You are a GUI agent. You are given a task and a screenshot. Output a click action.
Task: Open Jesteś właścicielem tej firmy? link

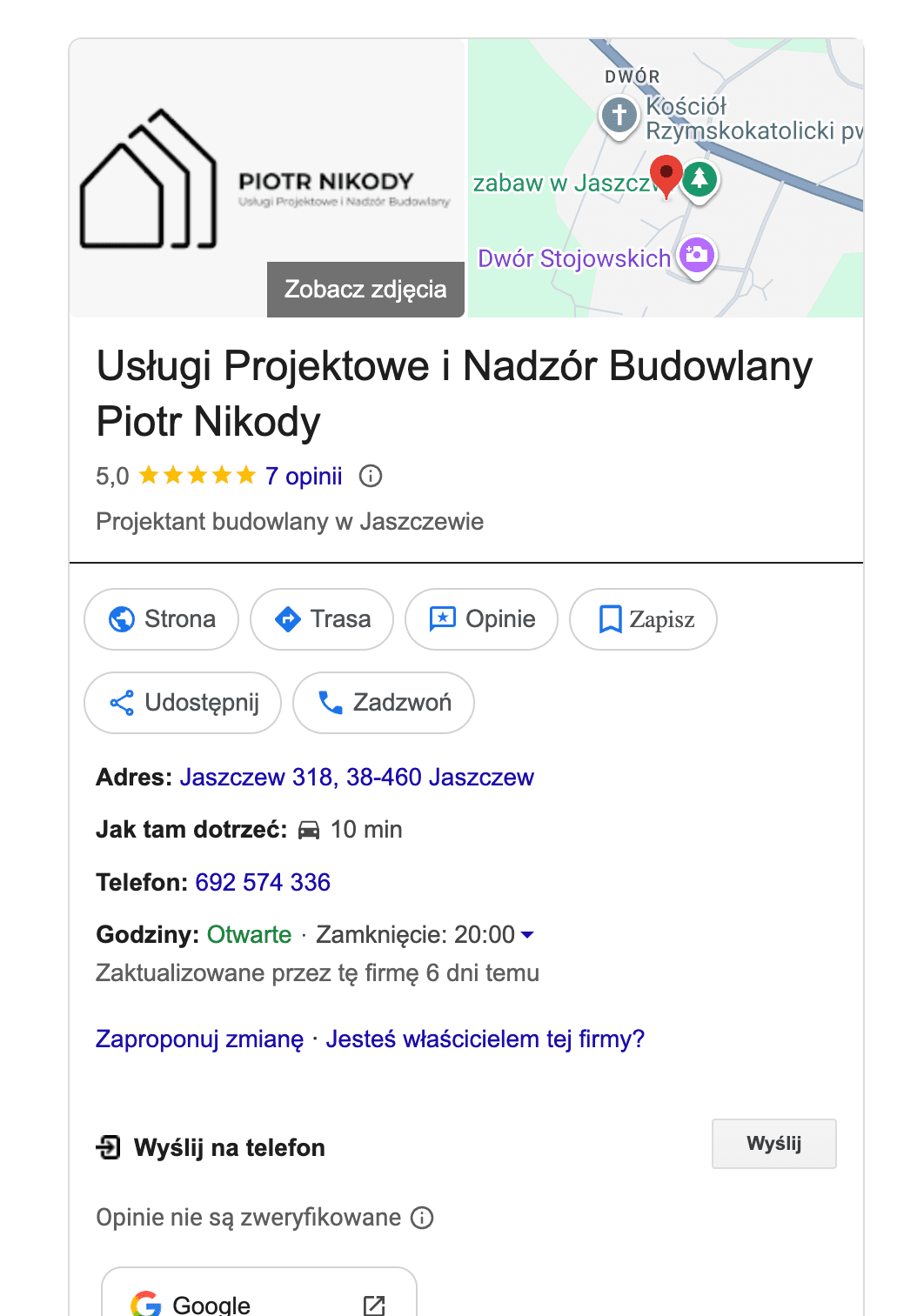(x=485, y=1039)
